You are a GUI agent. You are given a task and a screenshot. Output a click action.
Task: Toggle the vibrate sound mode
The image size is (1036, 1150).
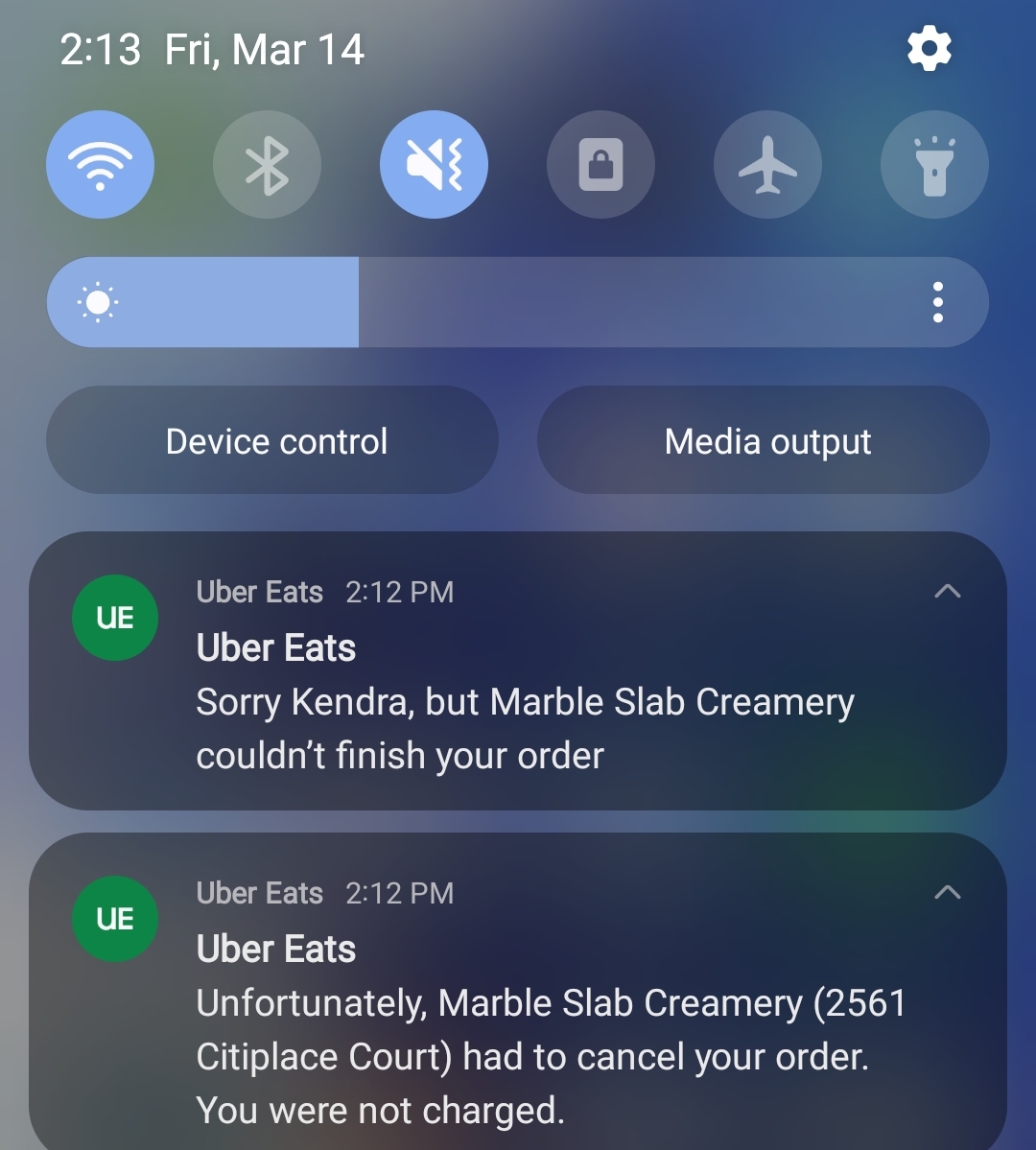pyautogui.click(x=435, y=165)
